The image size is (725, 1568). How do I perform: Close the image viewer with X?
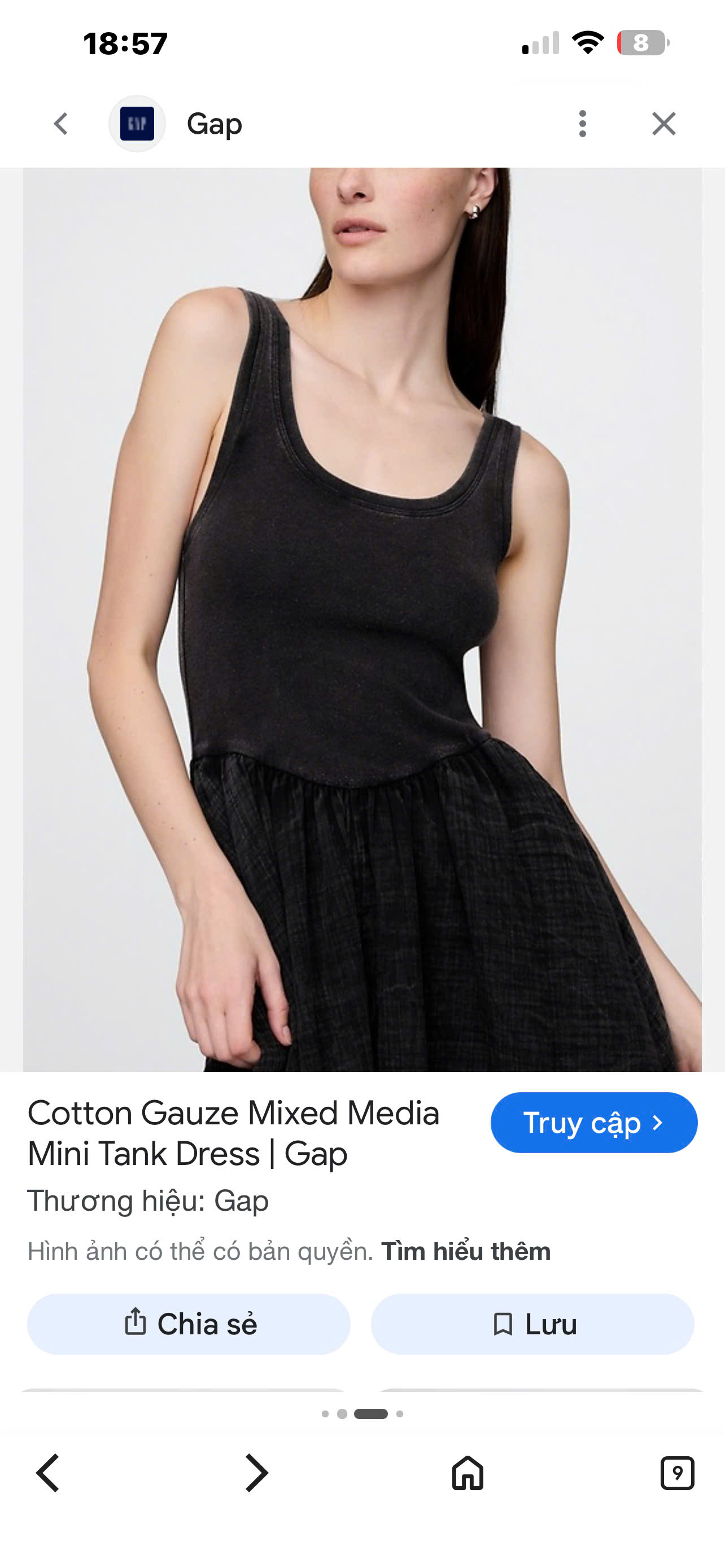pos(663,124)
